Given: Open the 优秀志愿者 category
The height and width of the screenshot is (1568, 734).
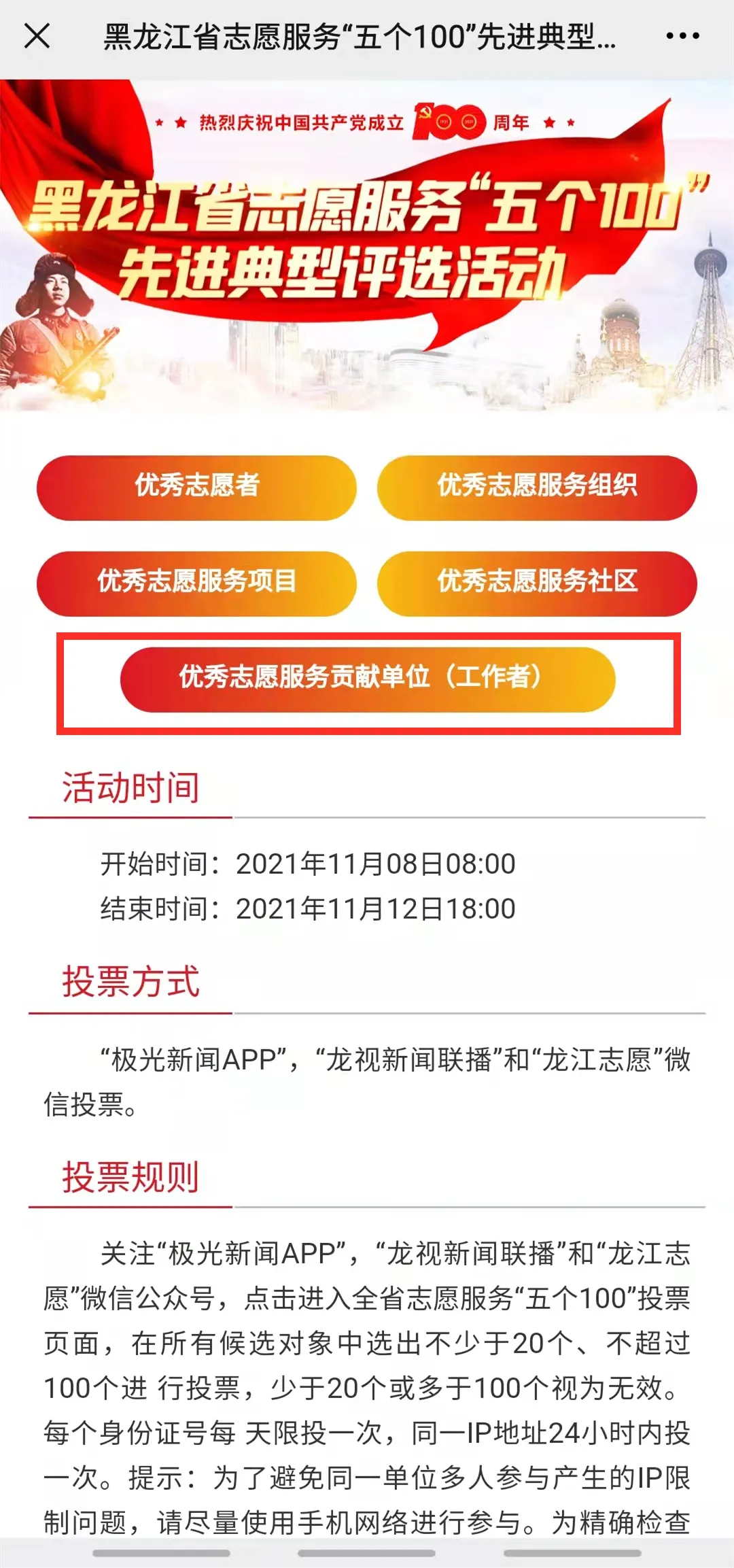Looking at the screenshot, I should [196, 488].
